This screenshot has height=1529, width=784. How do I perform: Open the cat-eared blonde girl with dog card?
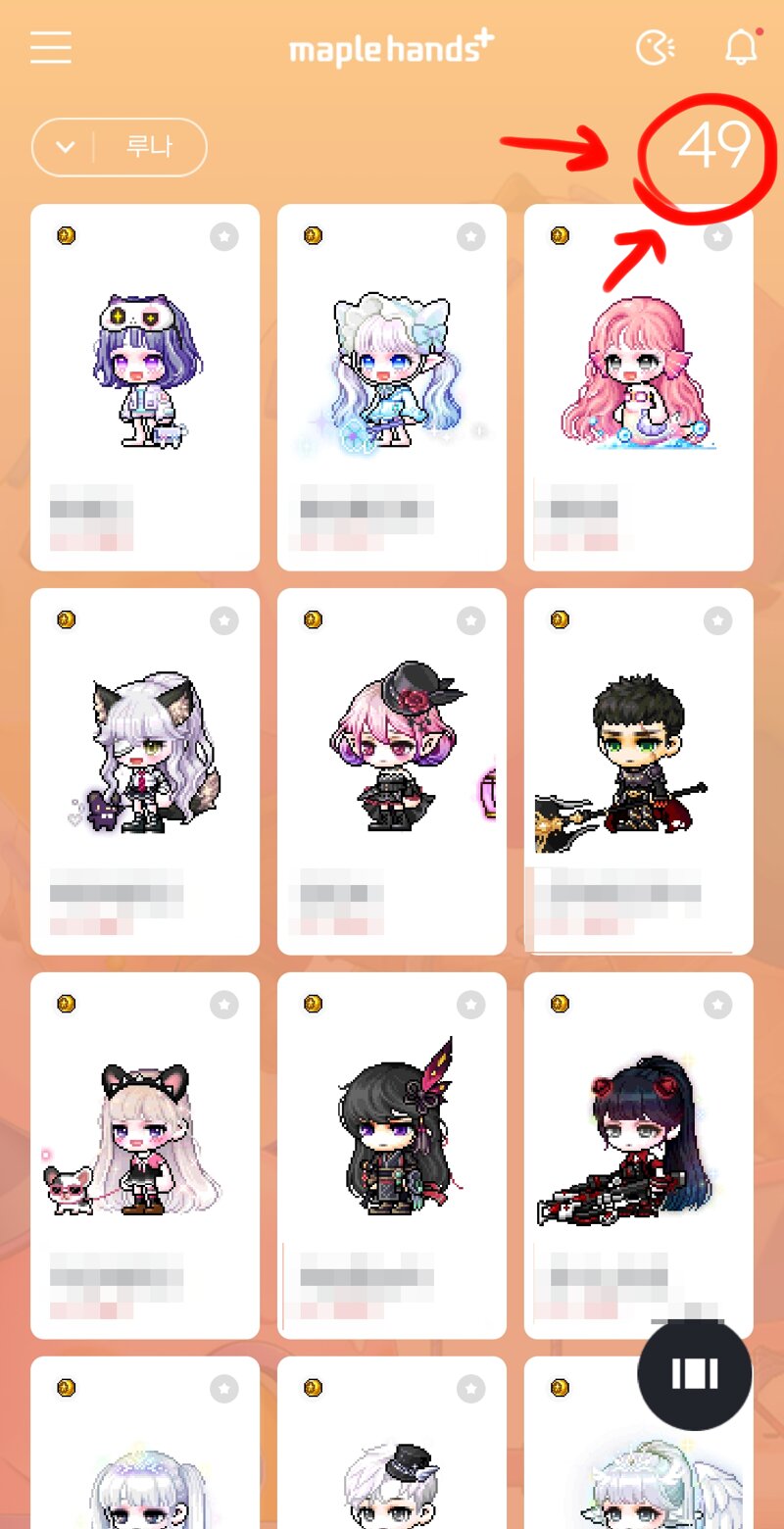[145, 1156]
